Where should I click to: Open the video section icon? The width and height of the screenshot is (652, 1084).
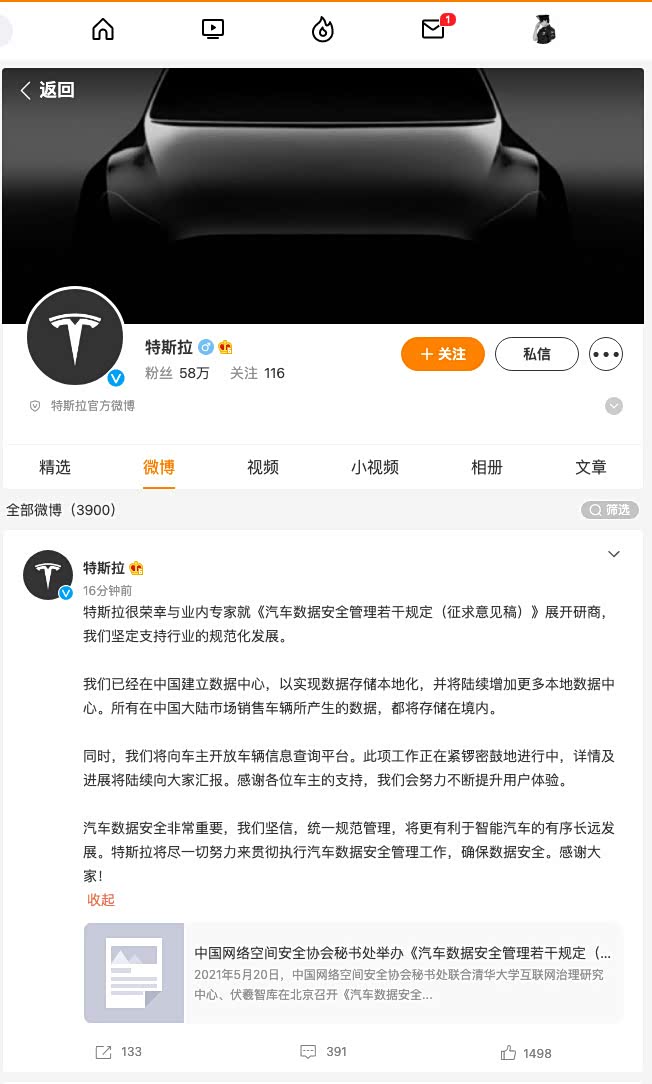(x=212, y=30)
